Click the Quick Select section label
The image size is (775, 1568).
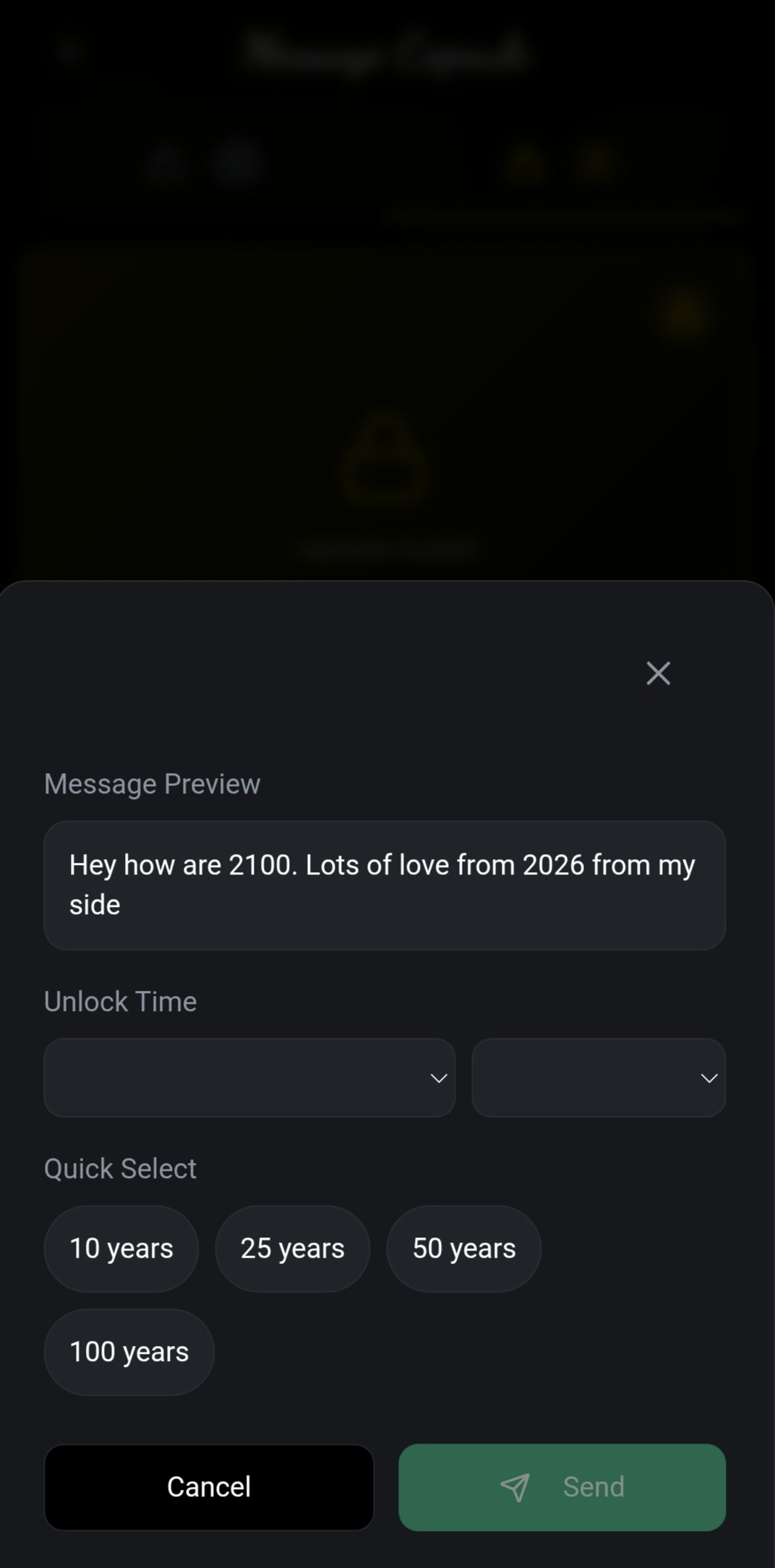[120, 1167]
